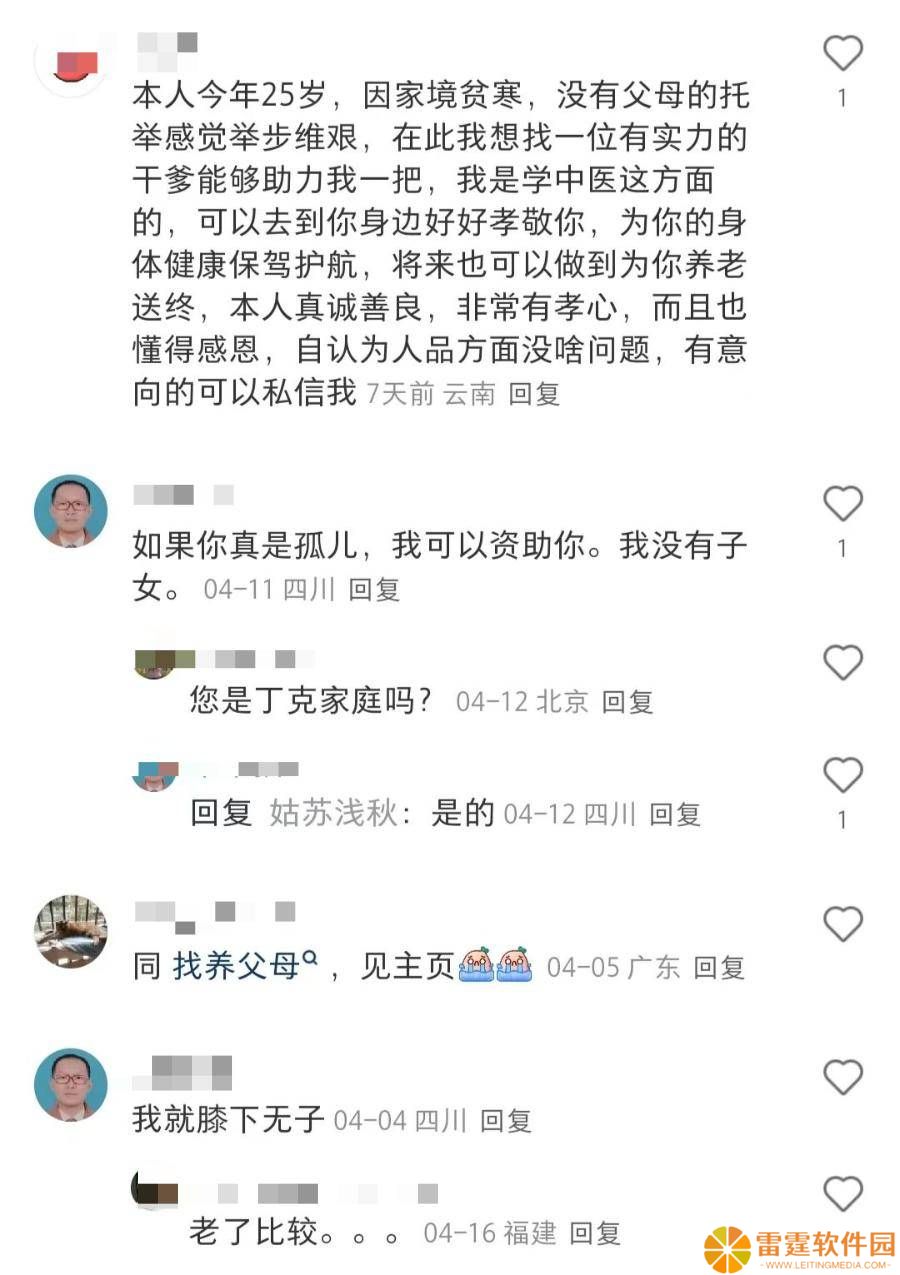Reply to the 04-04 四川 comment
The width and height of the screenshot is (900, 1275).
(505, 1120)
